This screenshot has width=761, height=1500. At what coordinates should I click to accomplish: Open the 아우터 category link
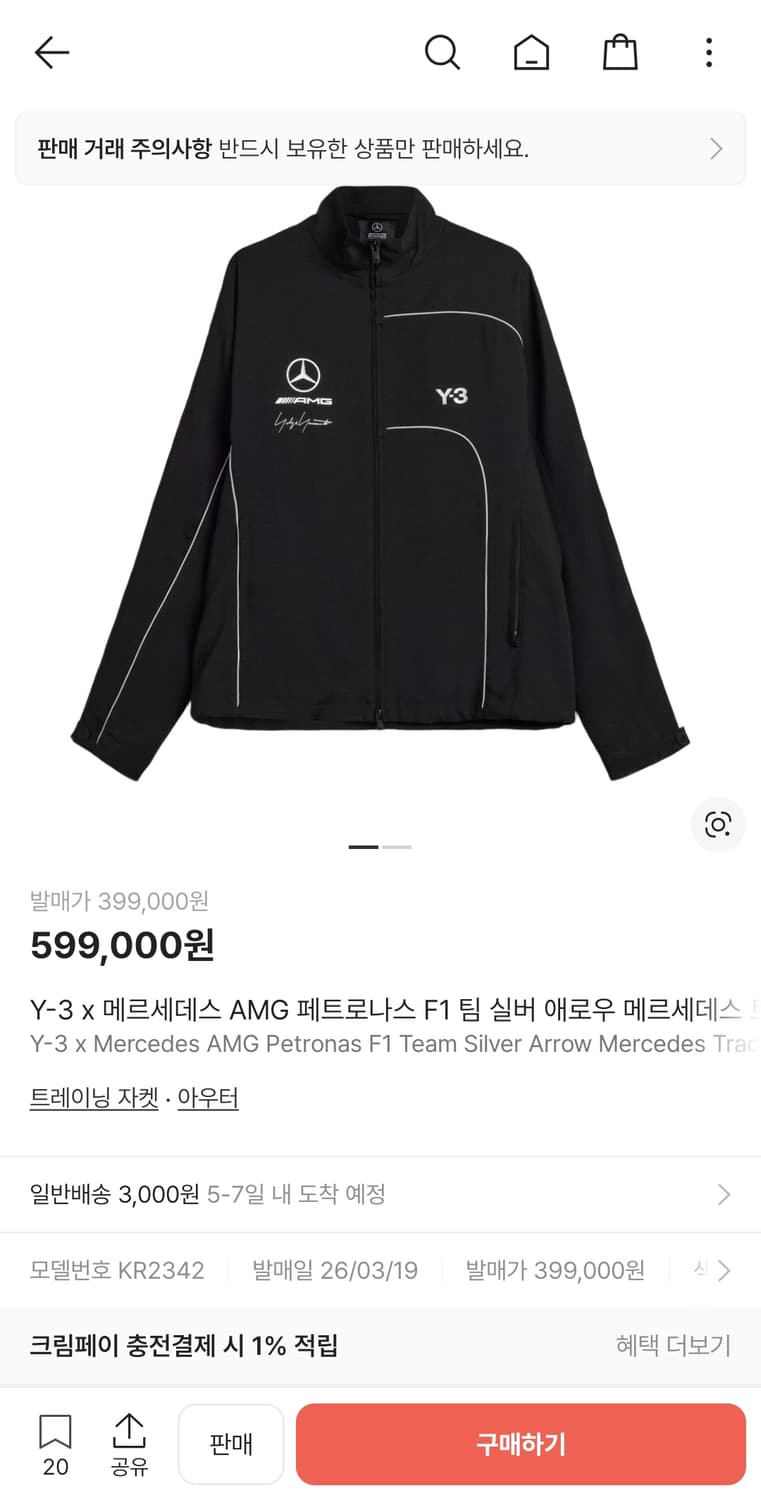(x=208, y=1097)
